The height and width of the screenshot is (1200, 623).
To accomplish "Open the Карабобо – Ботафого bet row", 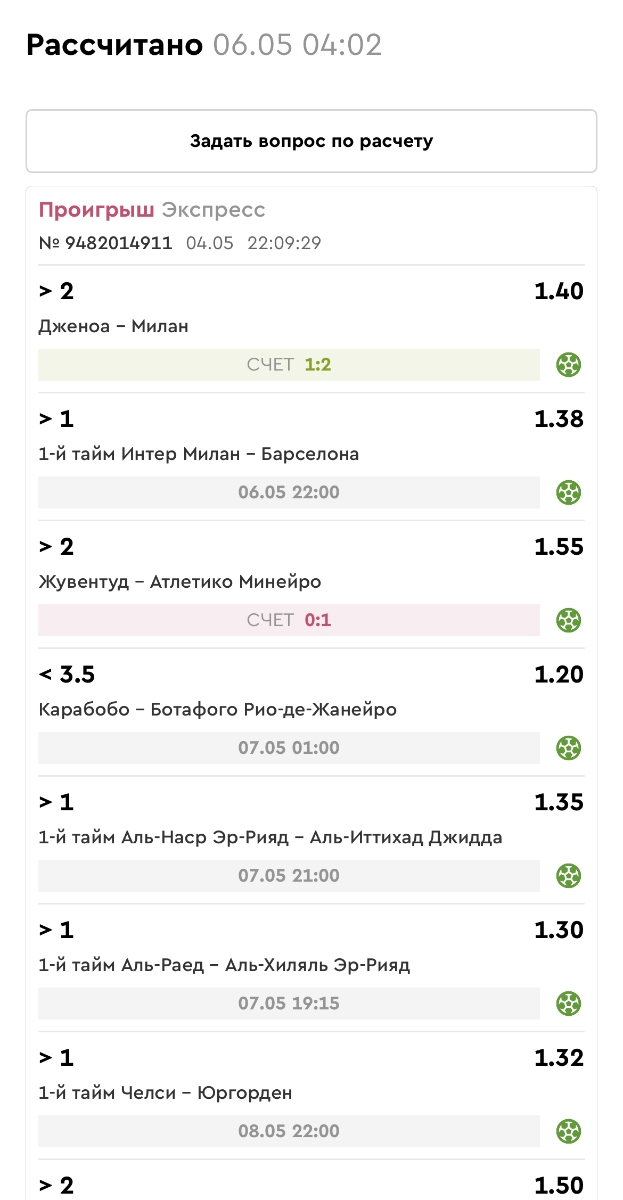I will (311, 710).
